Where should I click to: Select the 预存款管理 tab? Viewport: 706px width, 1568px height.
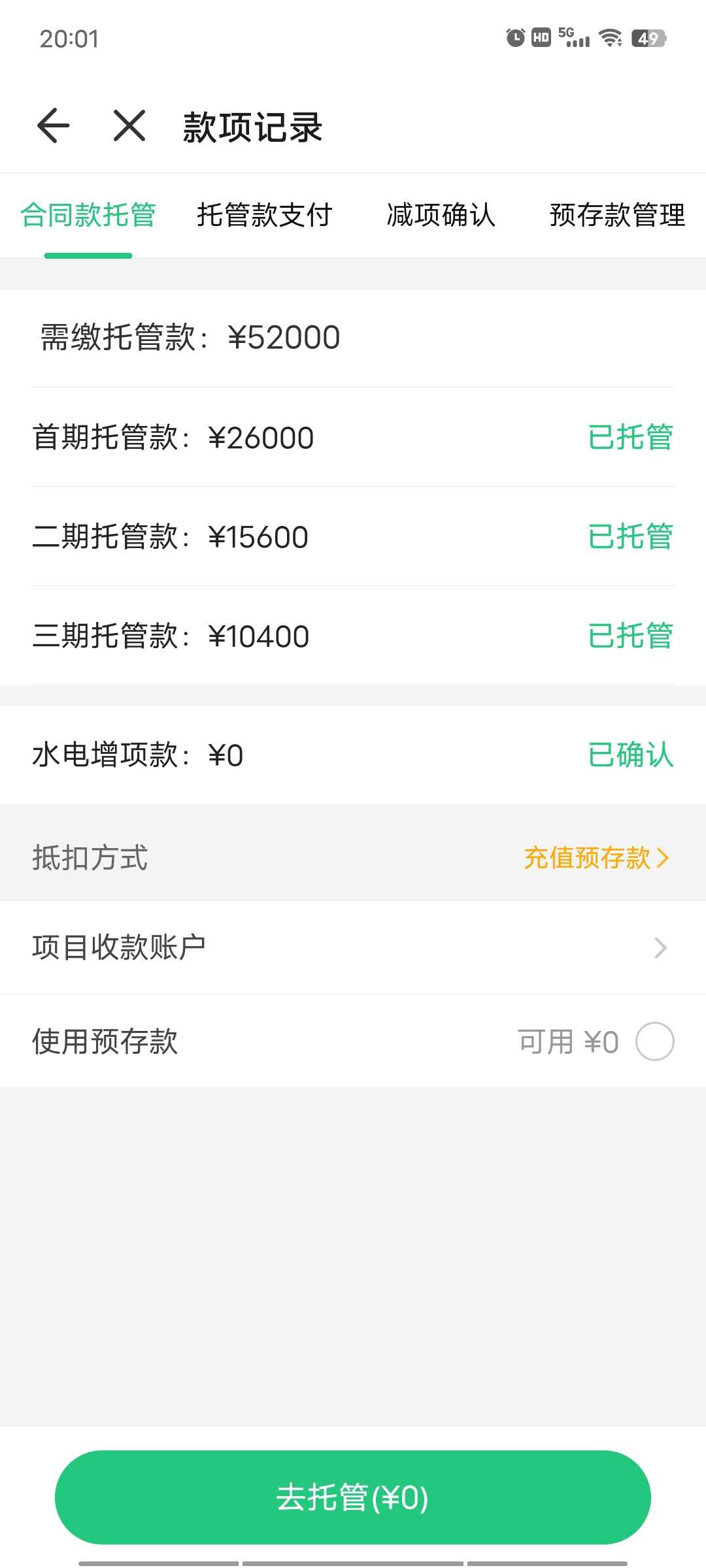point(617,215)
